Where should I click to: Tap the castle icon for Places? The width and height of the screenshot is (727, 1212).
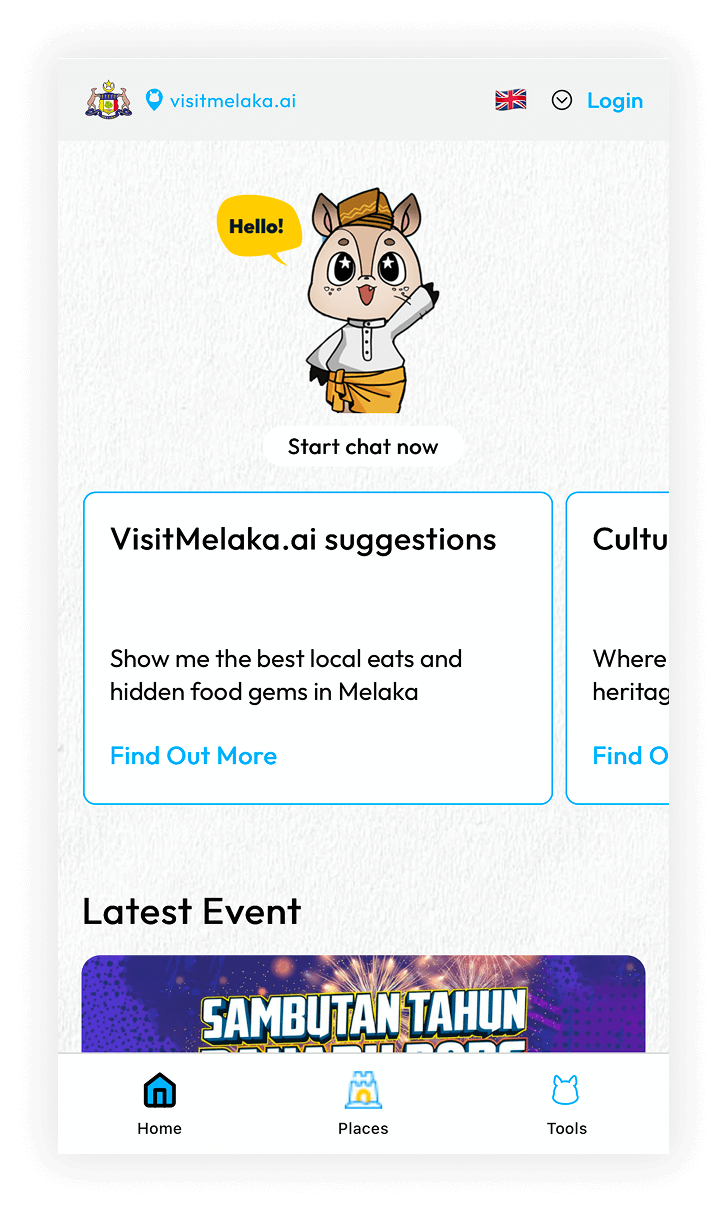[x=363, y=1089]
